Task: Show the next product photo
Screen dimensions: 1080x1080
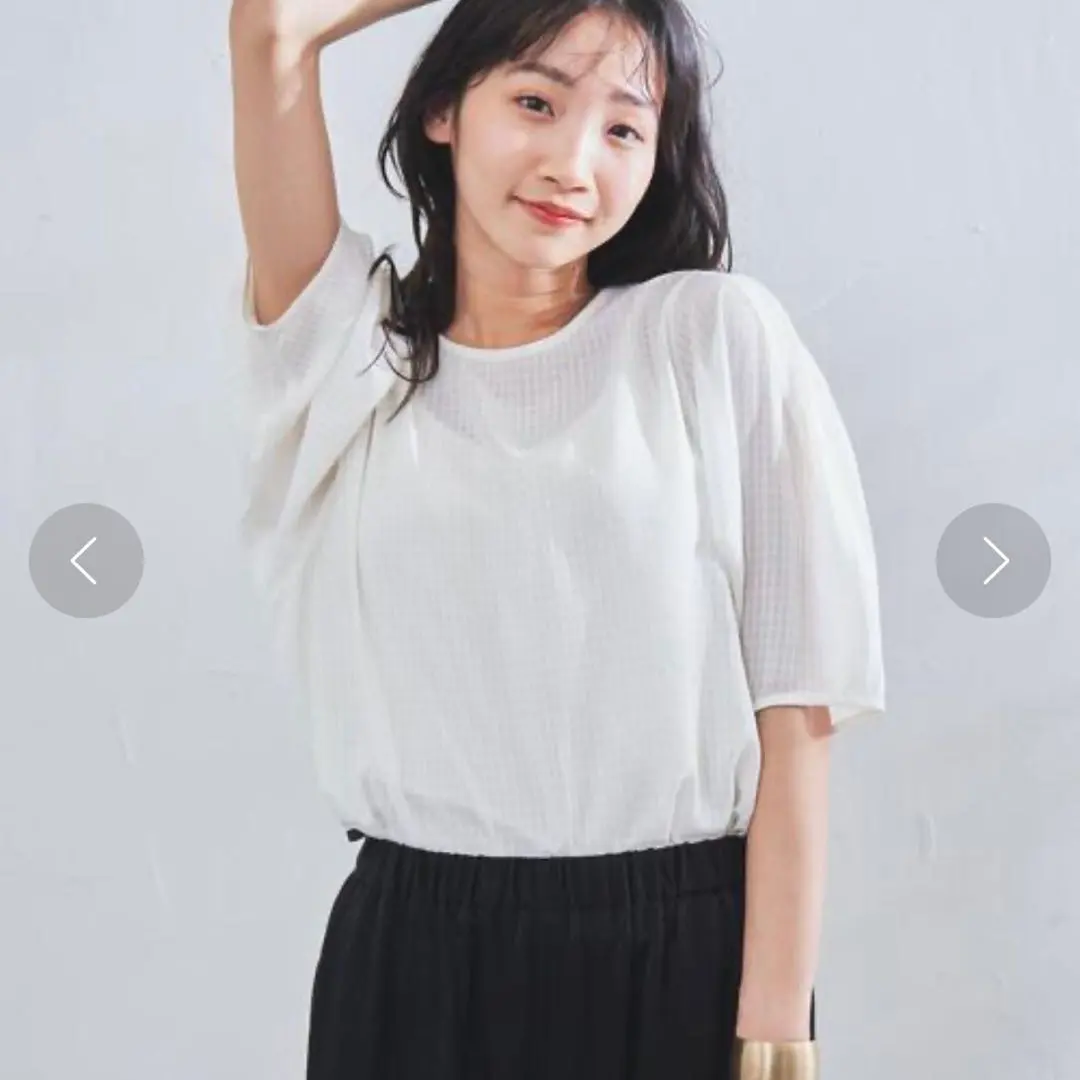Action: 993,561
